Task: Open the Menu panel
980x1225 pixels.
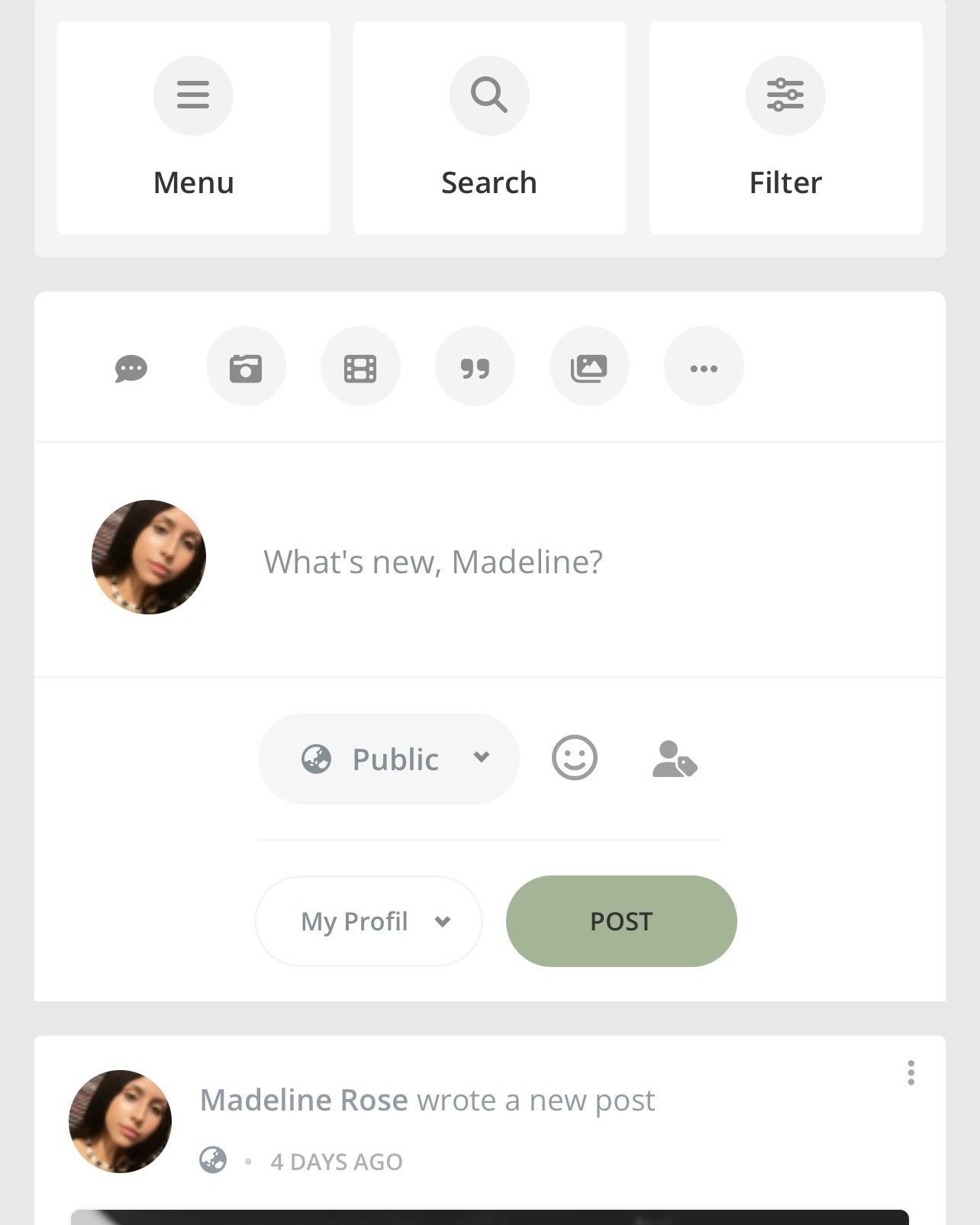Action: tap(193, 126)
